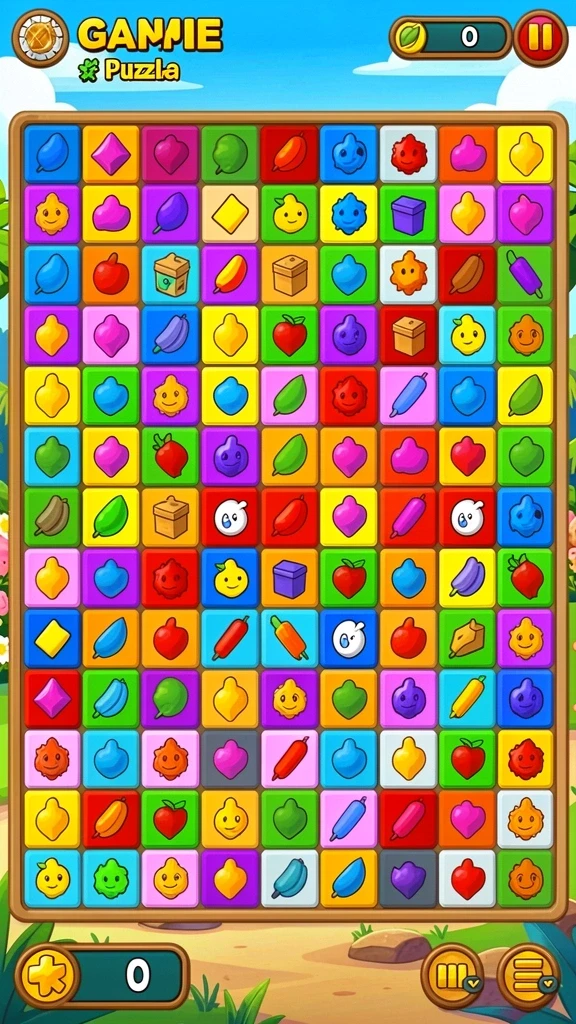This screenshot has height=1024, width=576.
Task: Select the purple cube on the orange tile
Action: (290, 578)
